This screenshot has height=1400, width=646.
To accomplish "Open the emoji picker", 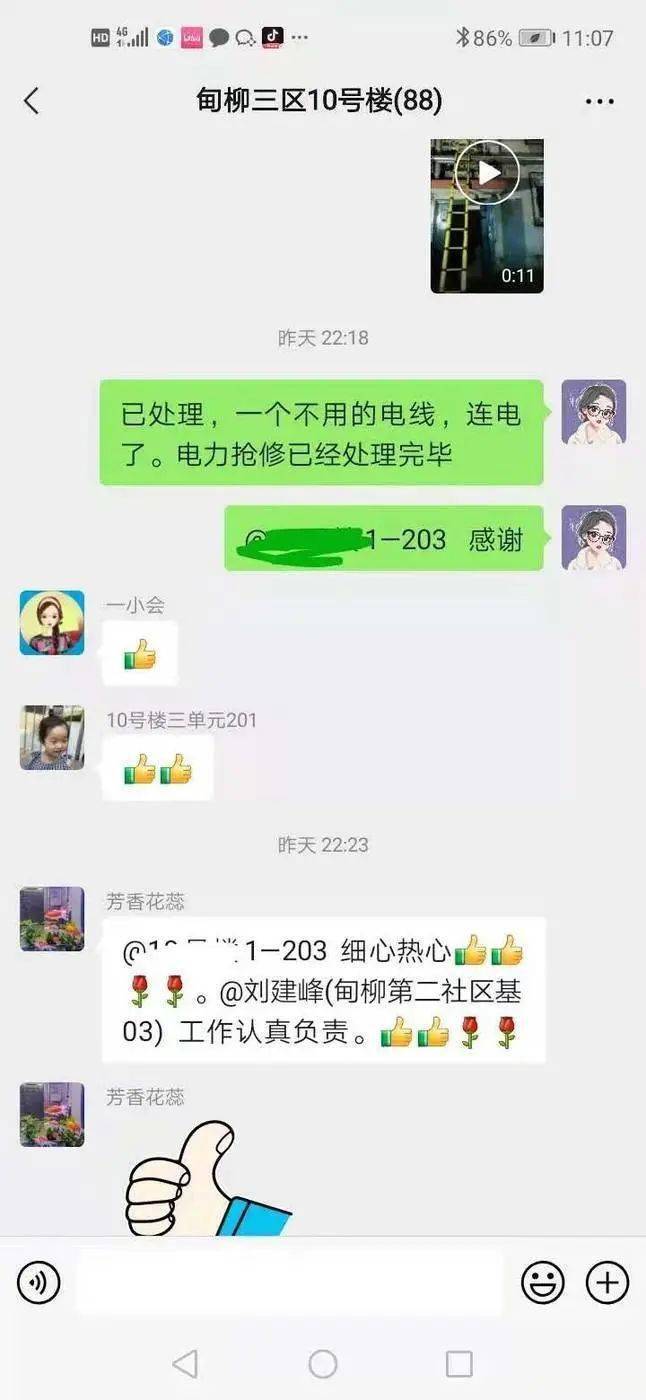I will (x=543, y=1282).
